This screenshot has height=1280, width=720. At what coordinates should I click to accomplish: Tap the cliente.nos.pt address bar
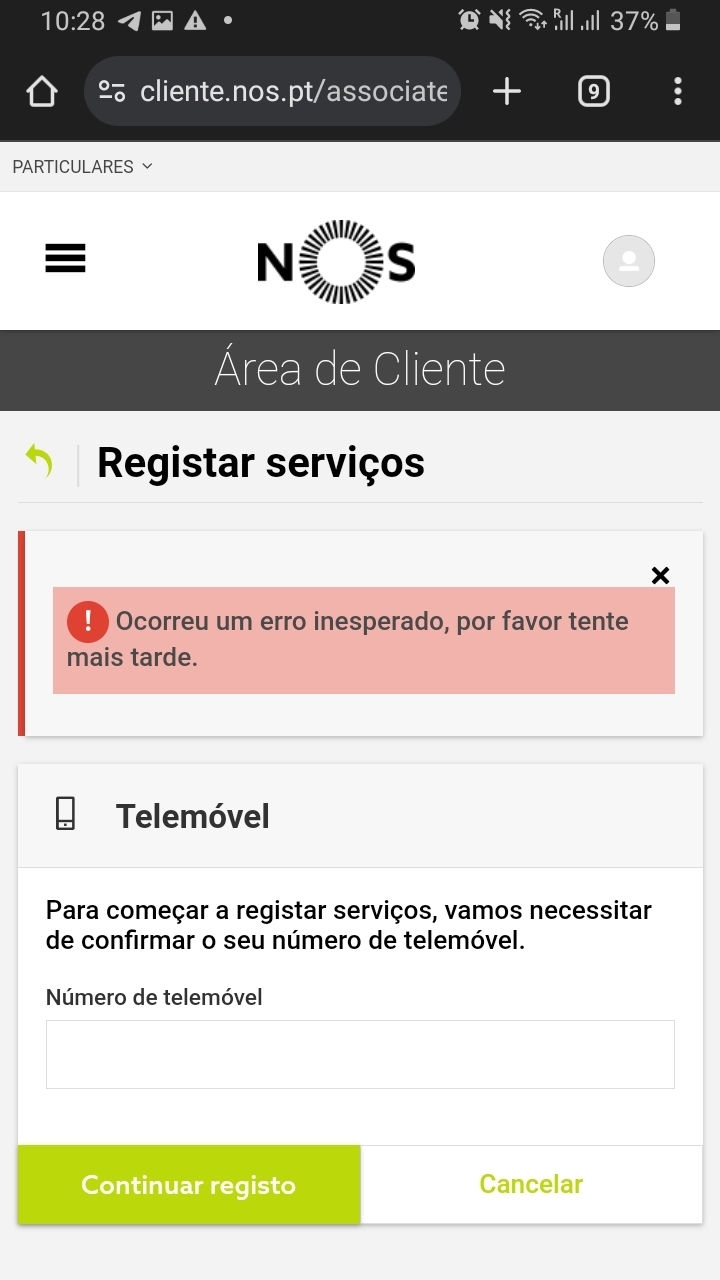coord(272,92)
